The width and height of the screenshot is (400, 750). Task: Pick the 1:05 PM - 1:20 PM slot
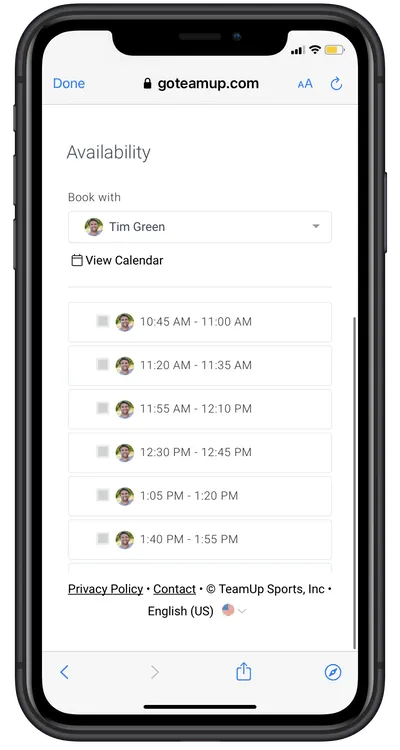click(x=200, y=496)
